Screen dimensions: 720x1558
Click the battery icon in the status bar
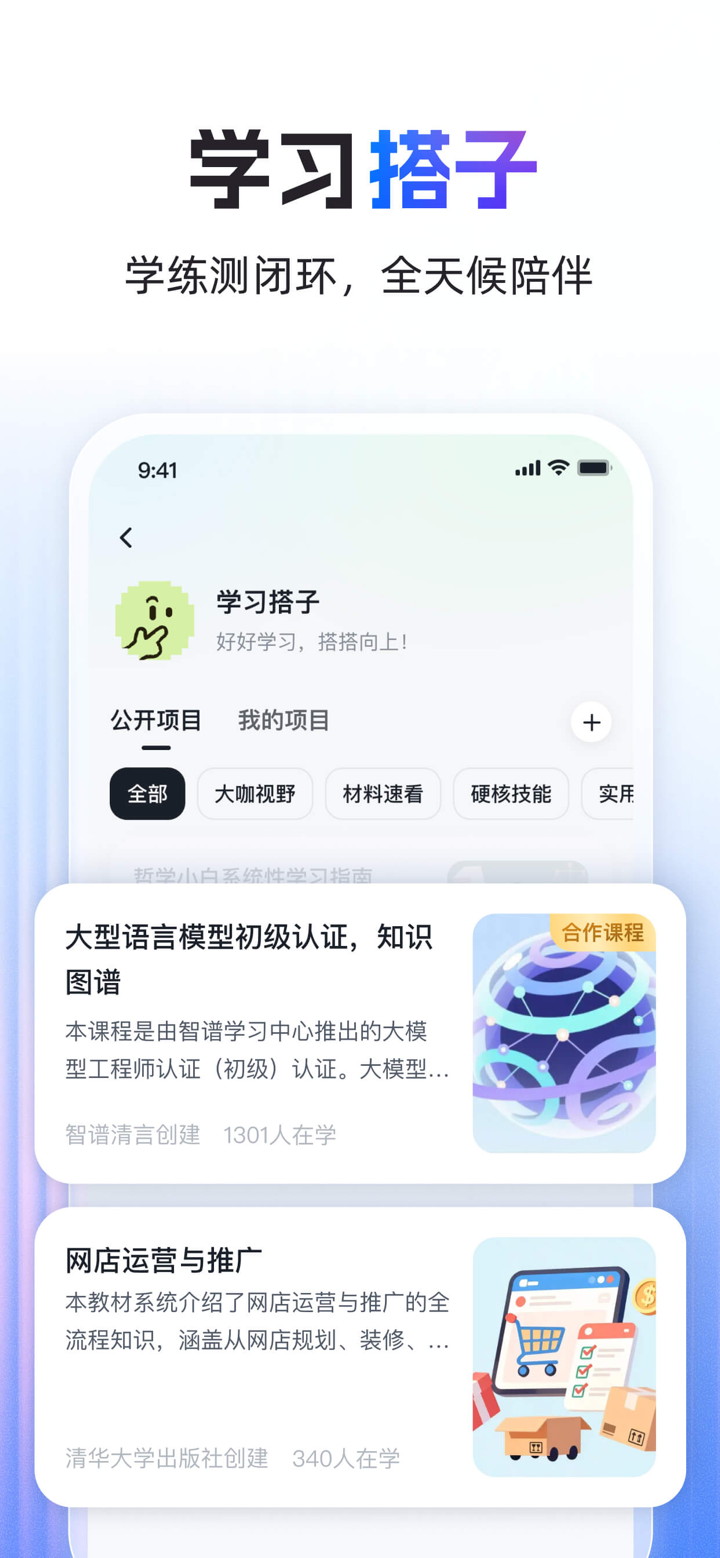(x=592, y=467)
